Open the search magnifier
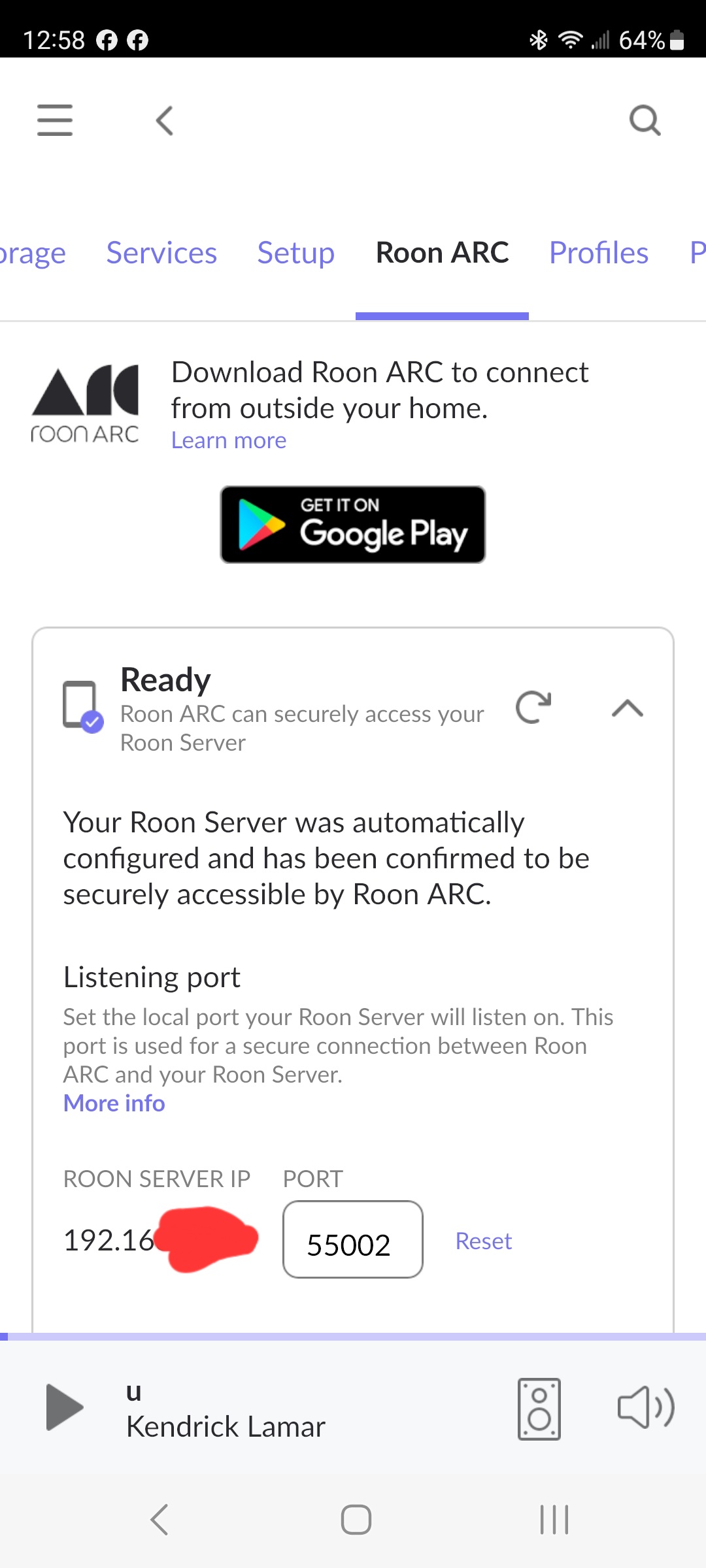Image resolution: width=706 pixels, height=1568 pixels. [645, 120]
